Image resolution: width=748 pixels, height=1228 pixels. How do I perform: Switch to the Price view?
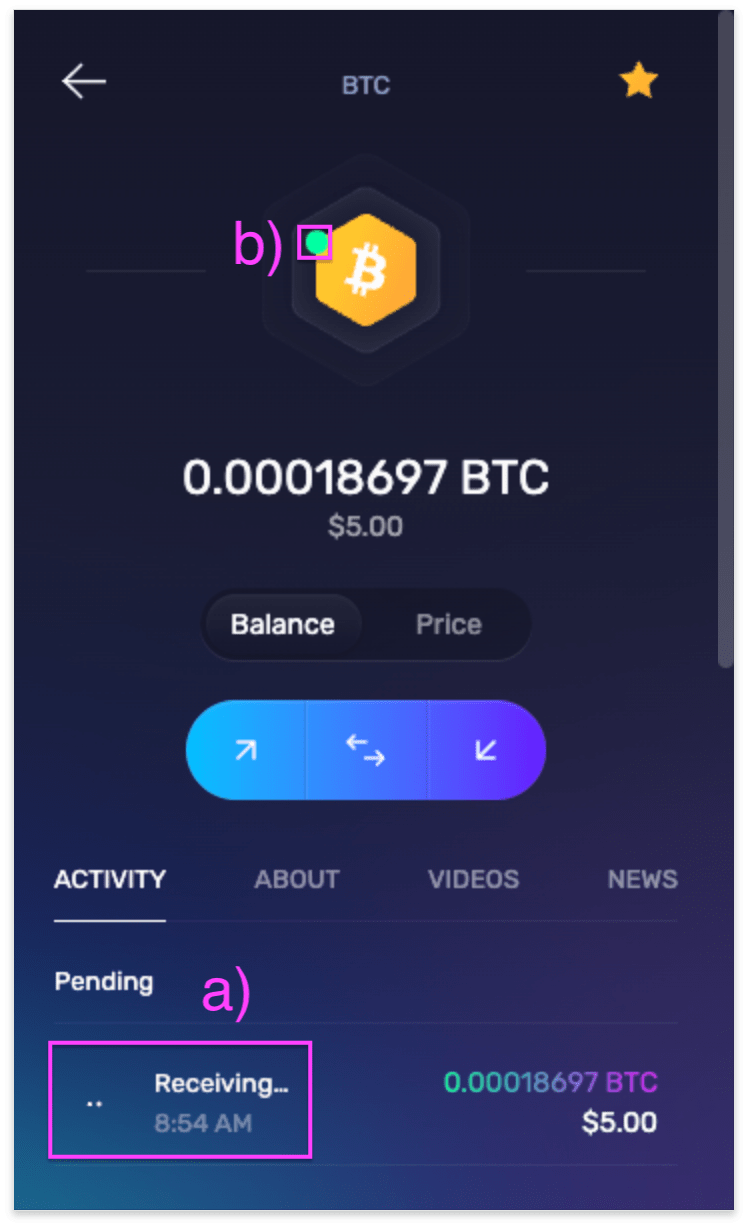point(448,624)
